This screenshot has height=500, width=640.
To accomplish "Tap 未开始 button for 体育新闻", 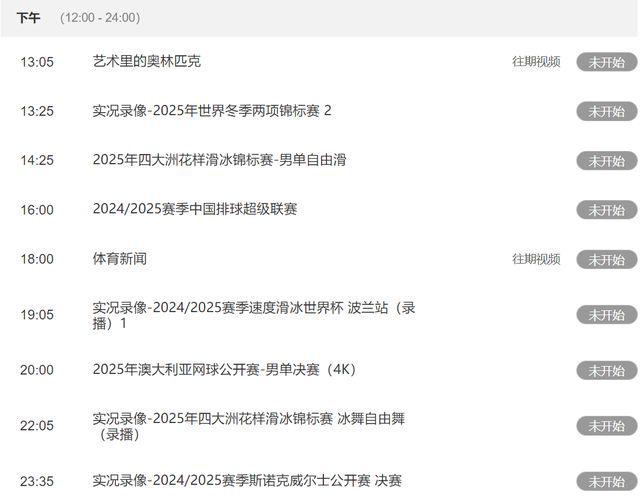I will click(x=606, y=260).
